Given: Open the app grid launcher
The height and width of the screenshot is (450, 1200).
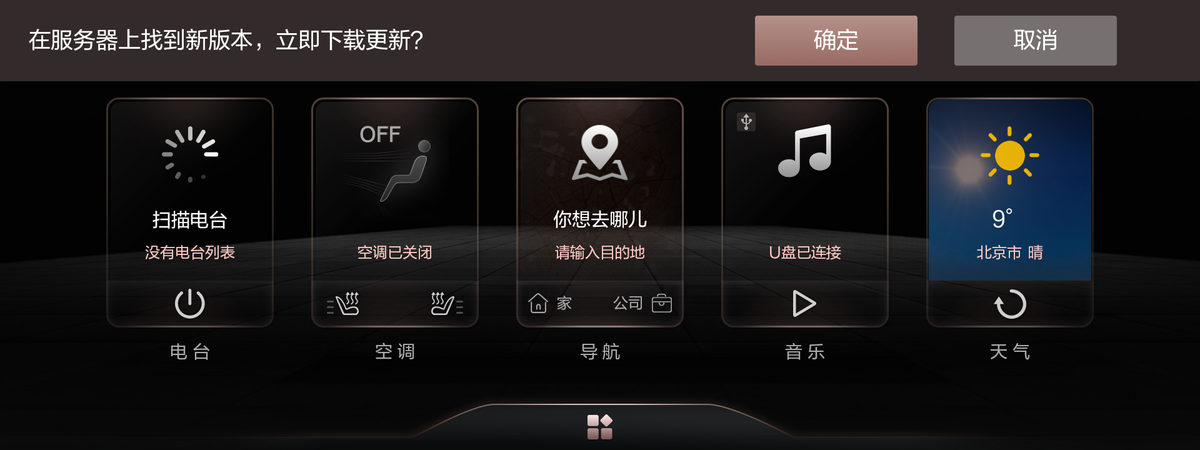Looking at the screenshot, I should pyautogui.click(x=600, y=427).
